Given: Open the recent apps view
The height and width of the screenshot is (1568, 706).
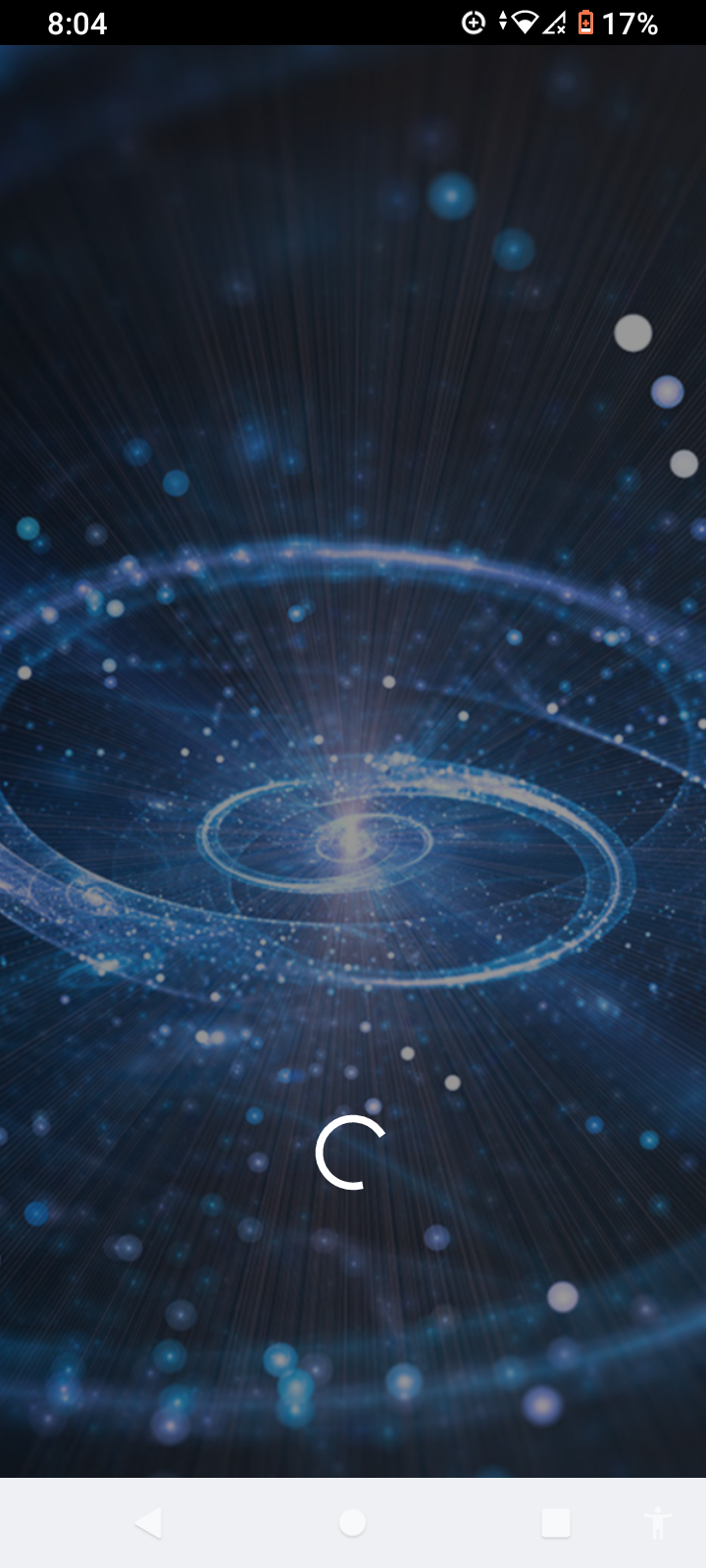Looking at the screenshot, I should [x=556, y=1523].
